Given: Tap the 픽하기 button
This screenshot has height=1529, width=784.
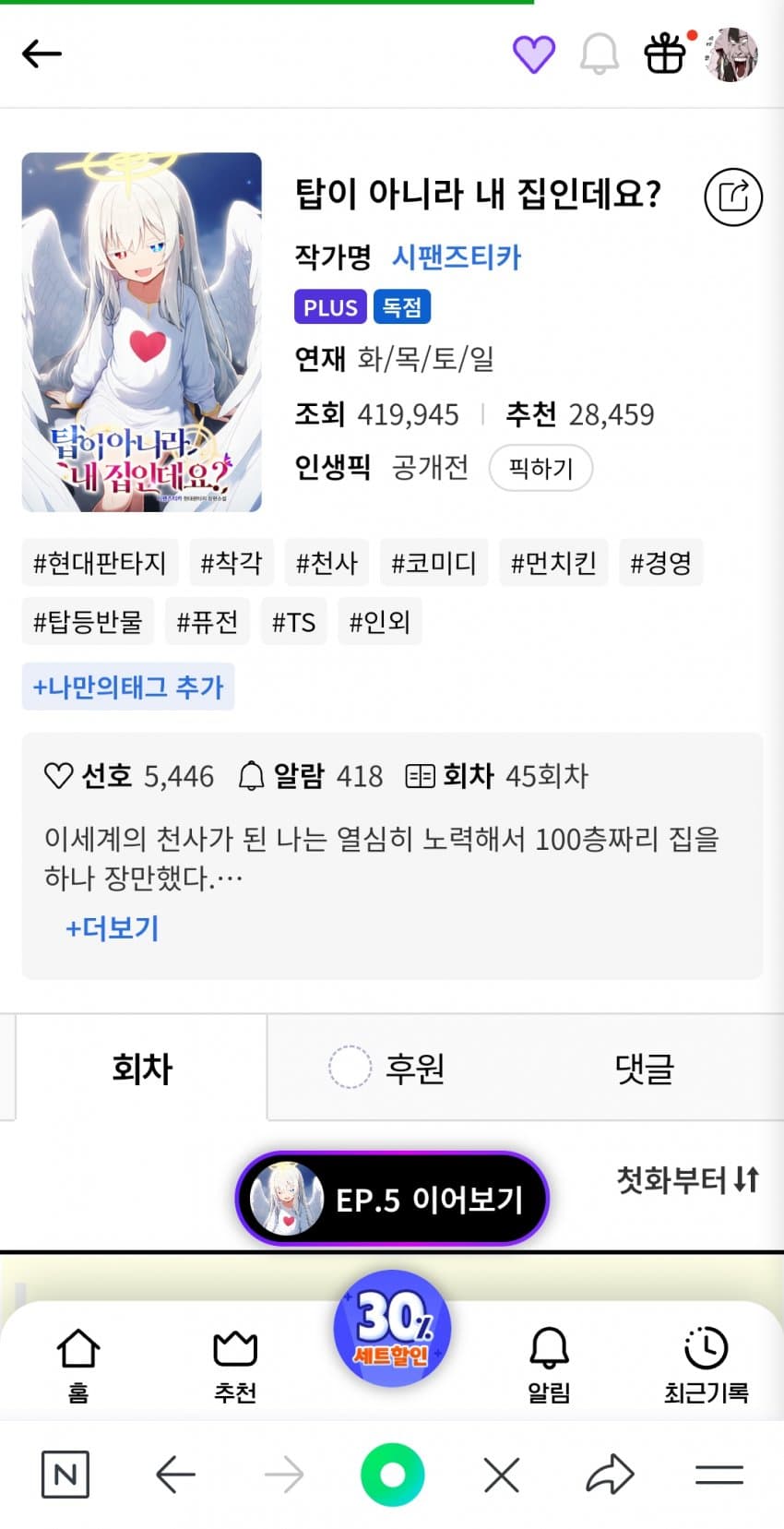Looking at the screenshot, I should (x=540, y=469).
